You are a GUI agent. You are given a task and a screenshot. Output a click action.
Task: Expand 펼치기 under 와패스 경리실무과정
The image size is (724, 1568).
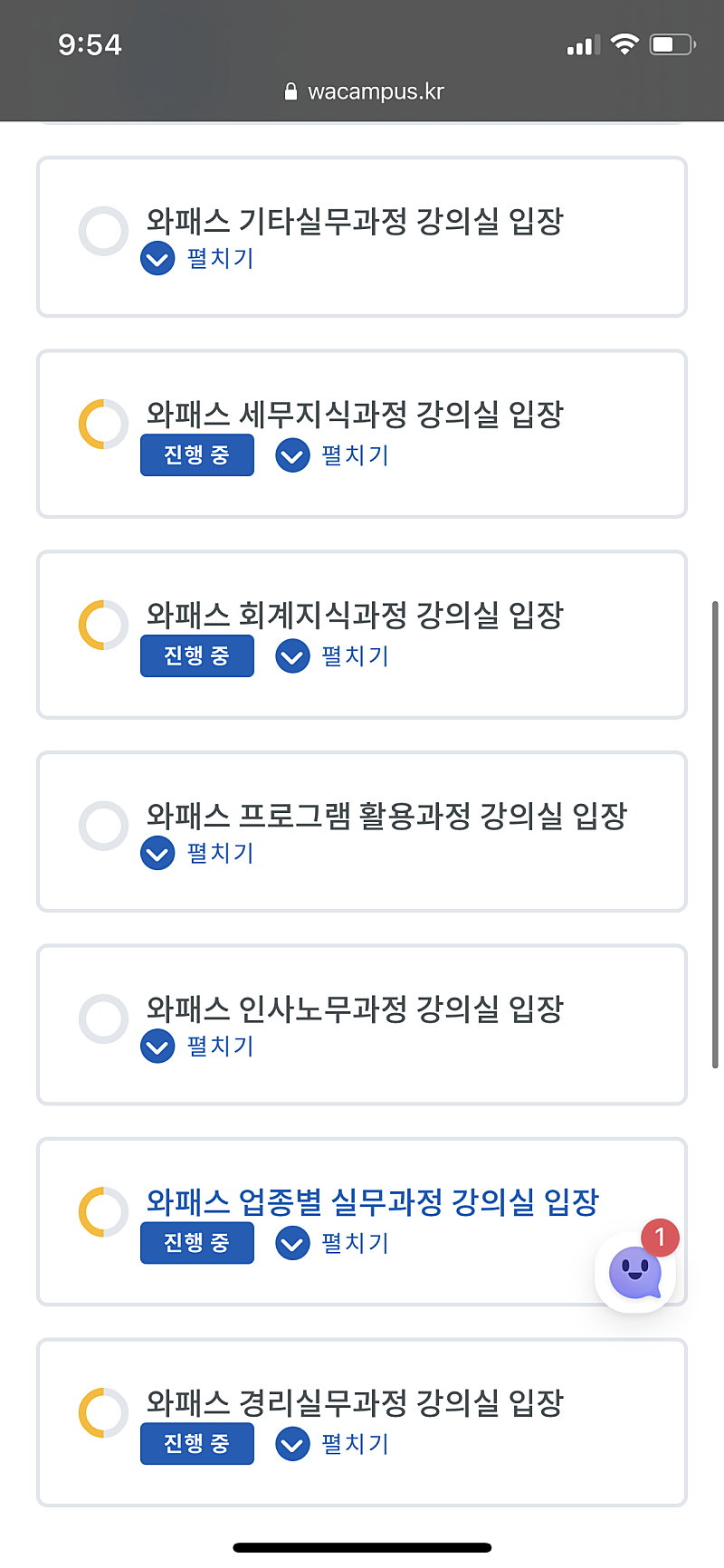(x=332, y=1444)
